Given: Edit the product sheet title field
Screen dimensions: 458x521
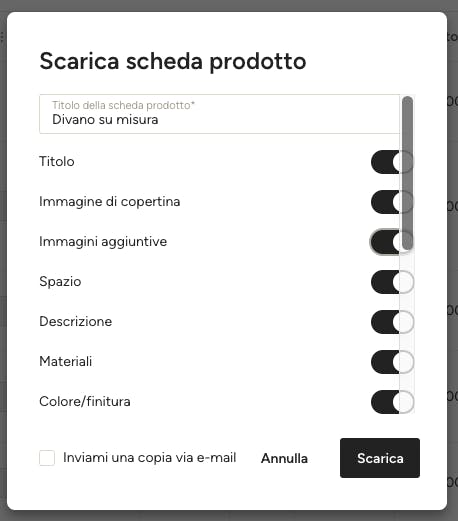Looking at the screenshot, I should coord(219,114).
